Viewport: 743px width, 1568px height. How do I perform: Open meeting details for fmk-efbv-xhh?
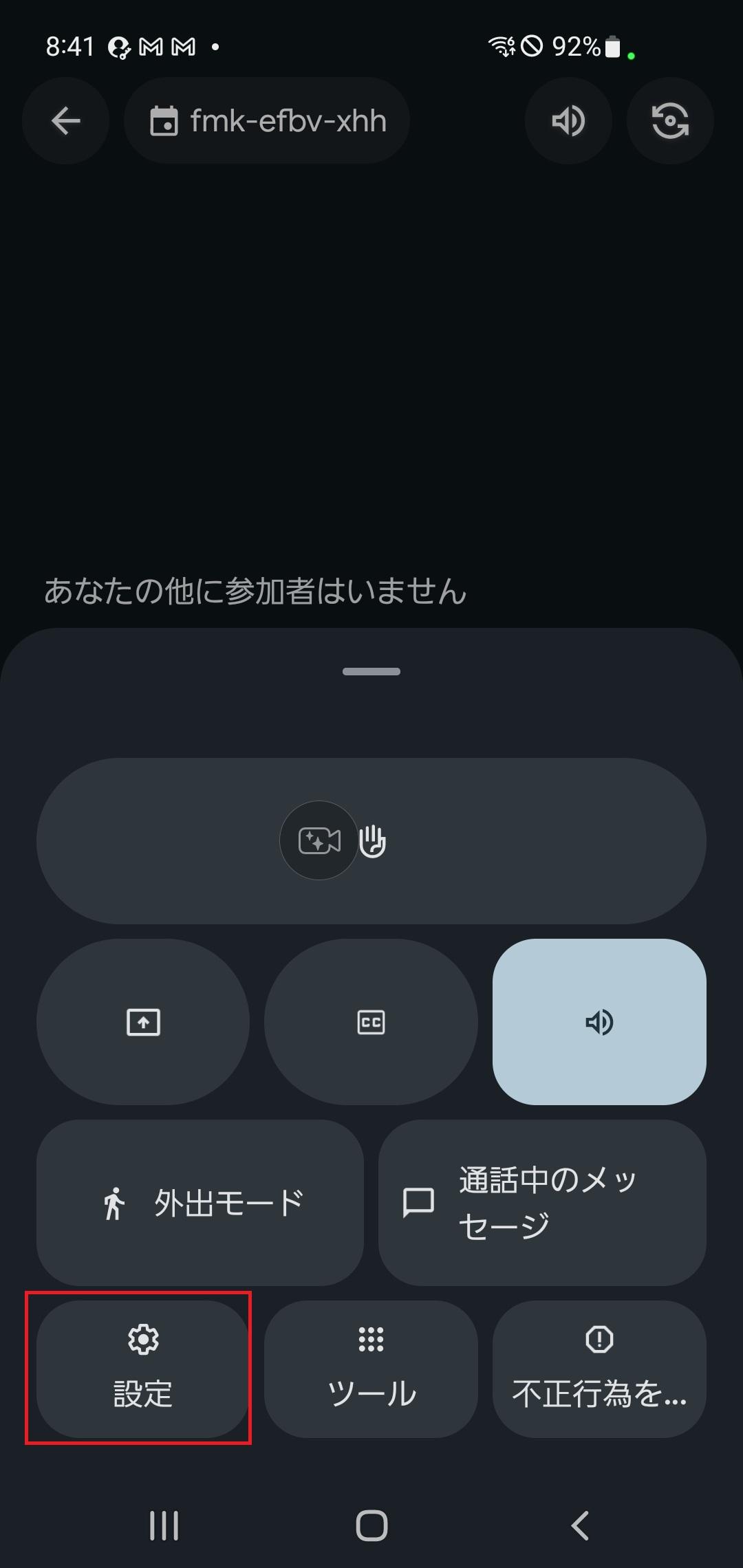click(x=267, y=121)
